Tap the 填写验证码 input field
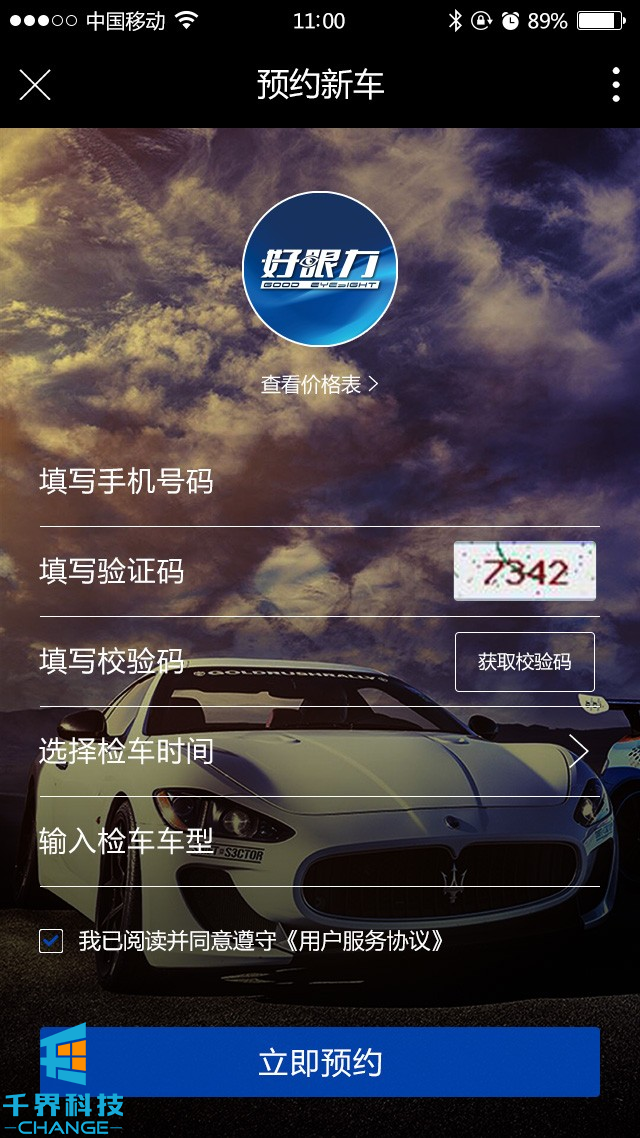The image size is (640, 1138). pyautogui.click(x=240, y=572)
